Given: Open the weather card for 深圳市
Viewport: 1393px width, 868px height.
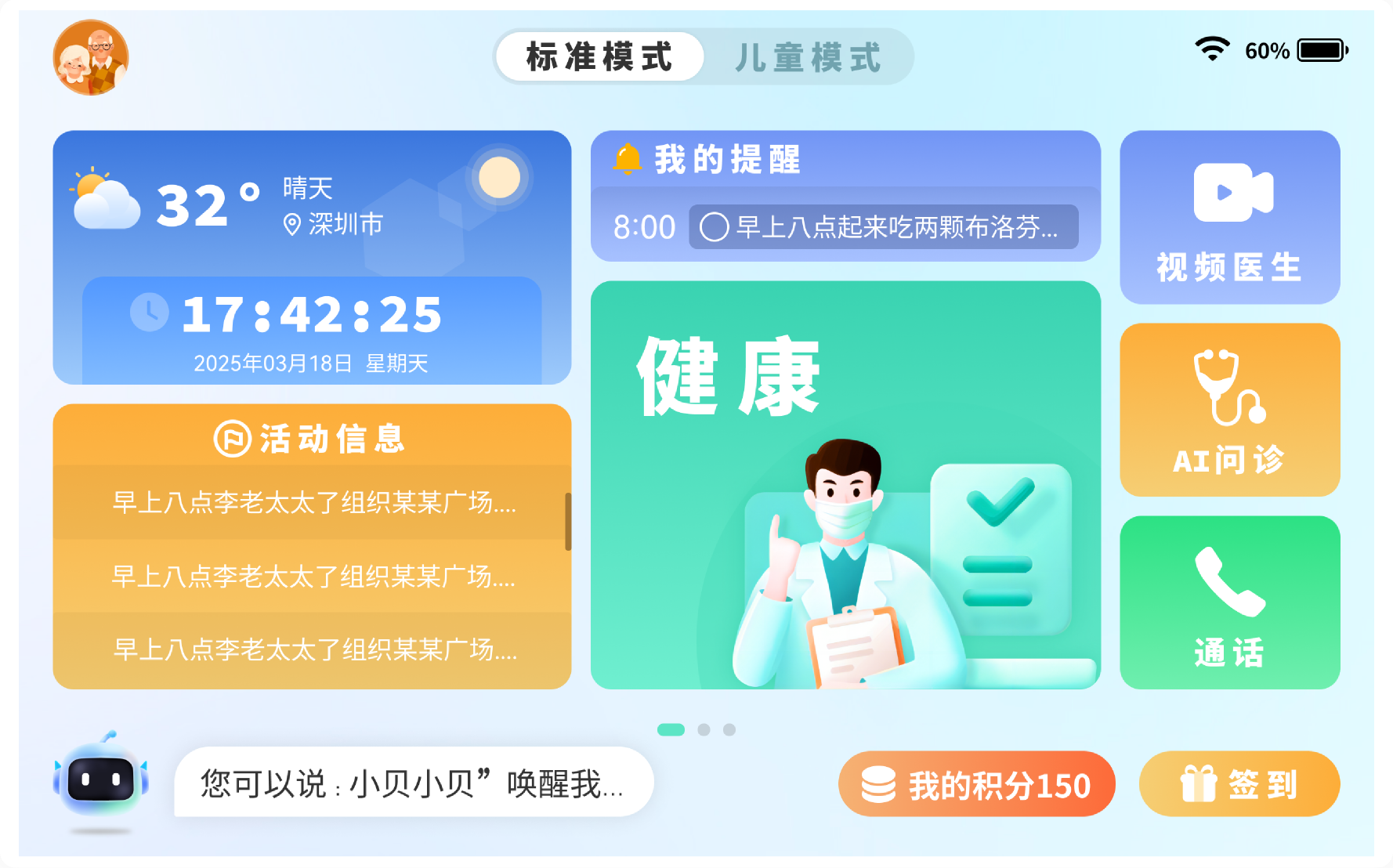Looking at the screenshot, I should coord(312,205).
